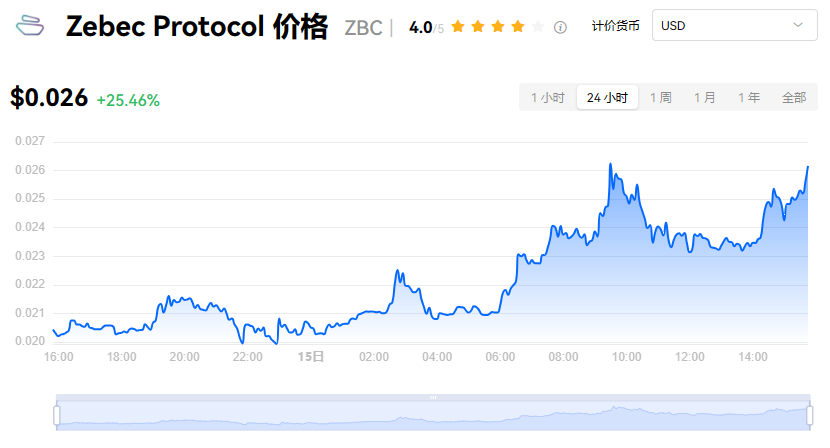Switch chart to 1小时 range
This screenshot has width=830, height=448.
(x=548, y=97)
